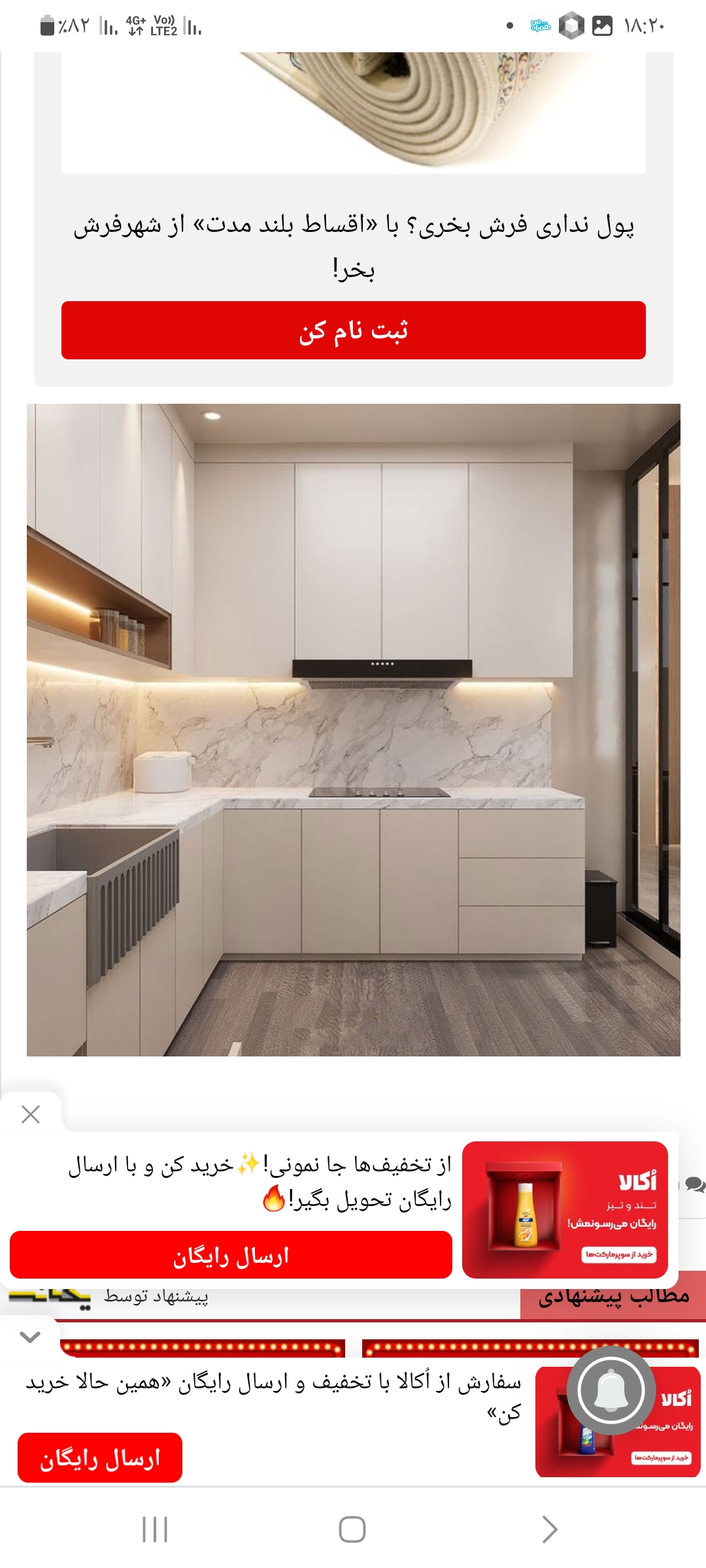This screenshot has height=1568, width=706.
Task: Tap ارسال رایگان in the floating ad
Action: (231, 1255)
